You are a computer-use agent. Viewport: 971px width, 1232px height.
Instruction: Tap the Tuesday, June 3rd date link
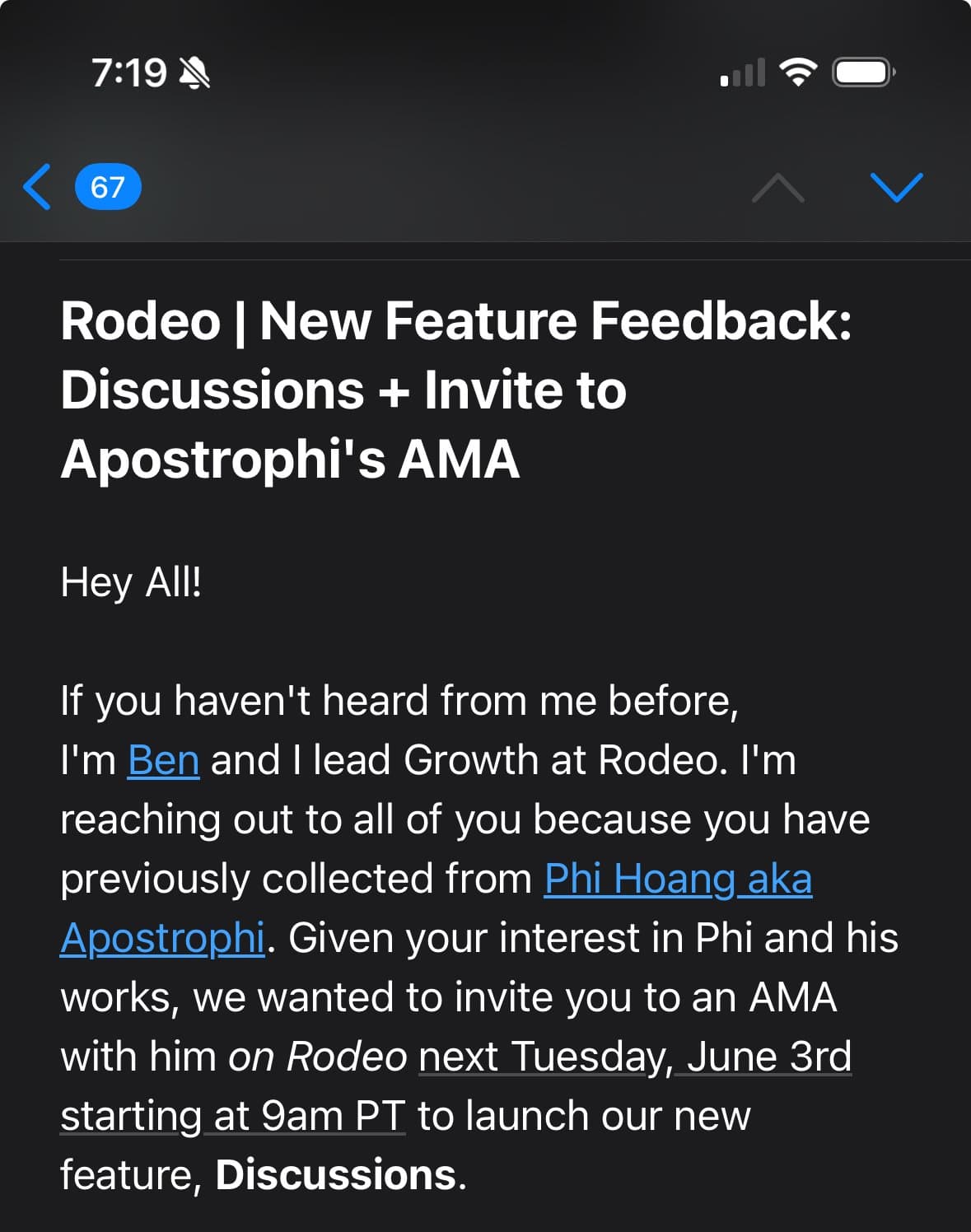point(634,1057)
